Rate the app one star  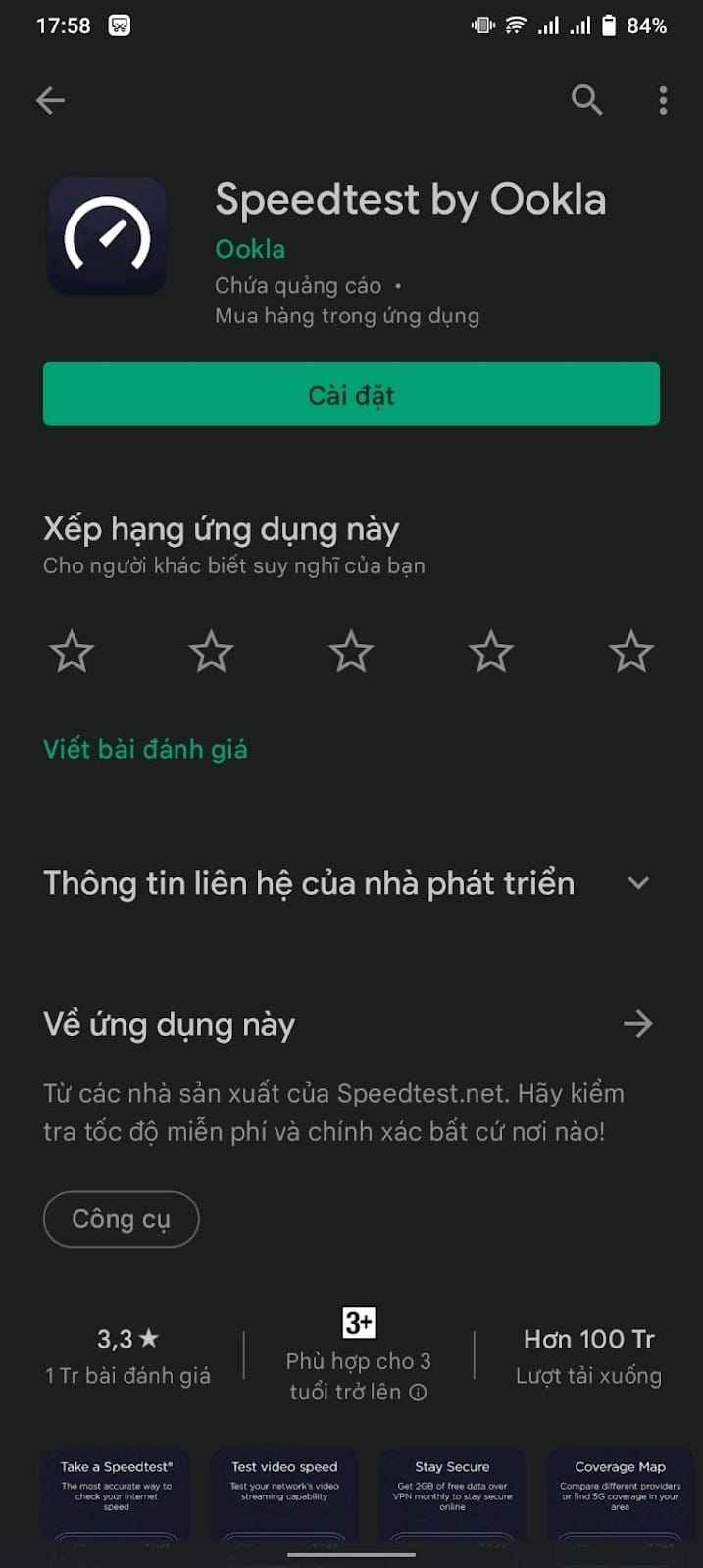72,653
